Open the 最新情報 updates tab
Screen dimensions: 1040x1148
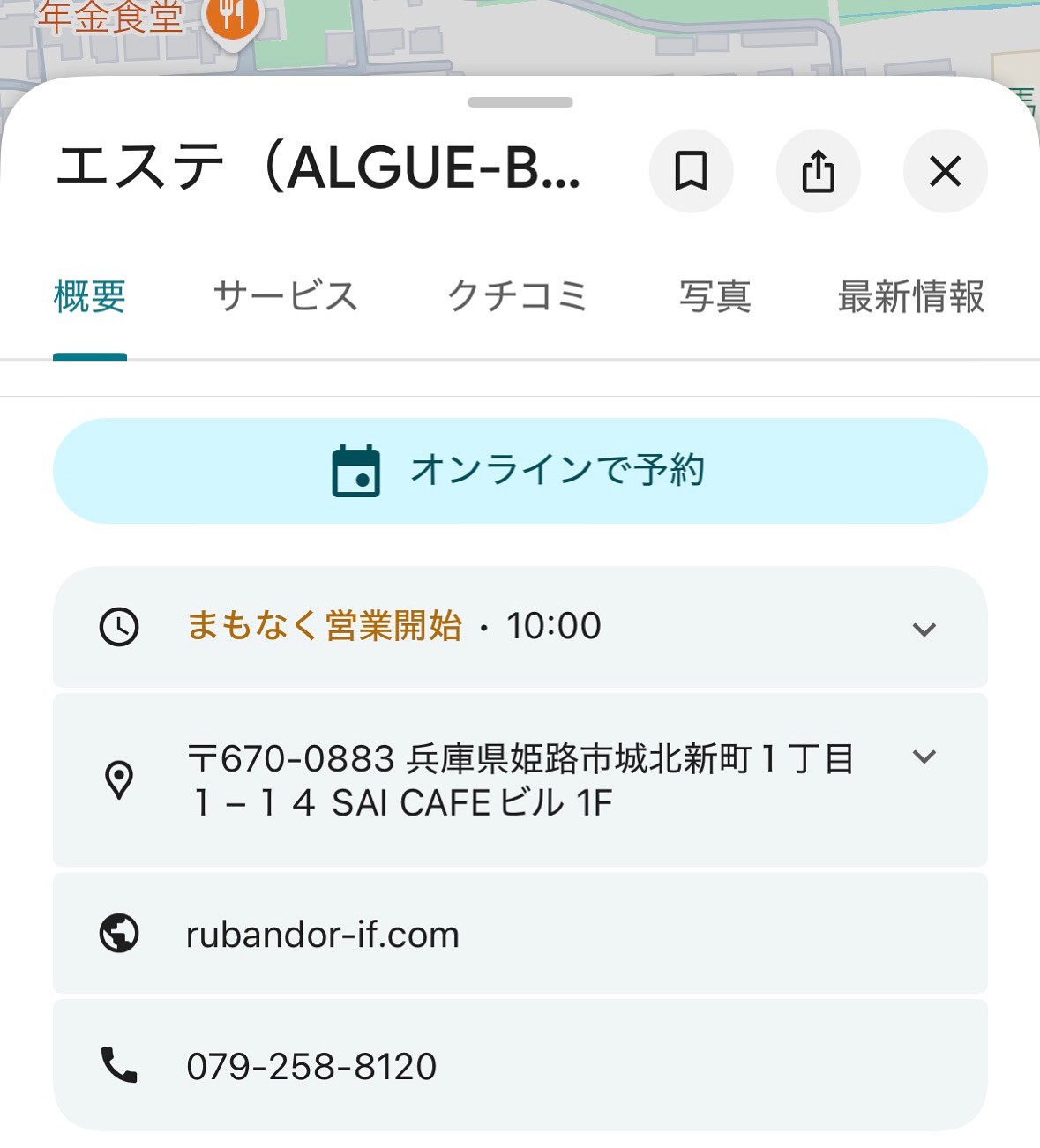coord(910,296)
